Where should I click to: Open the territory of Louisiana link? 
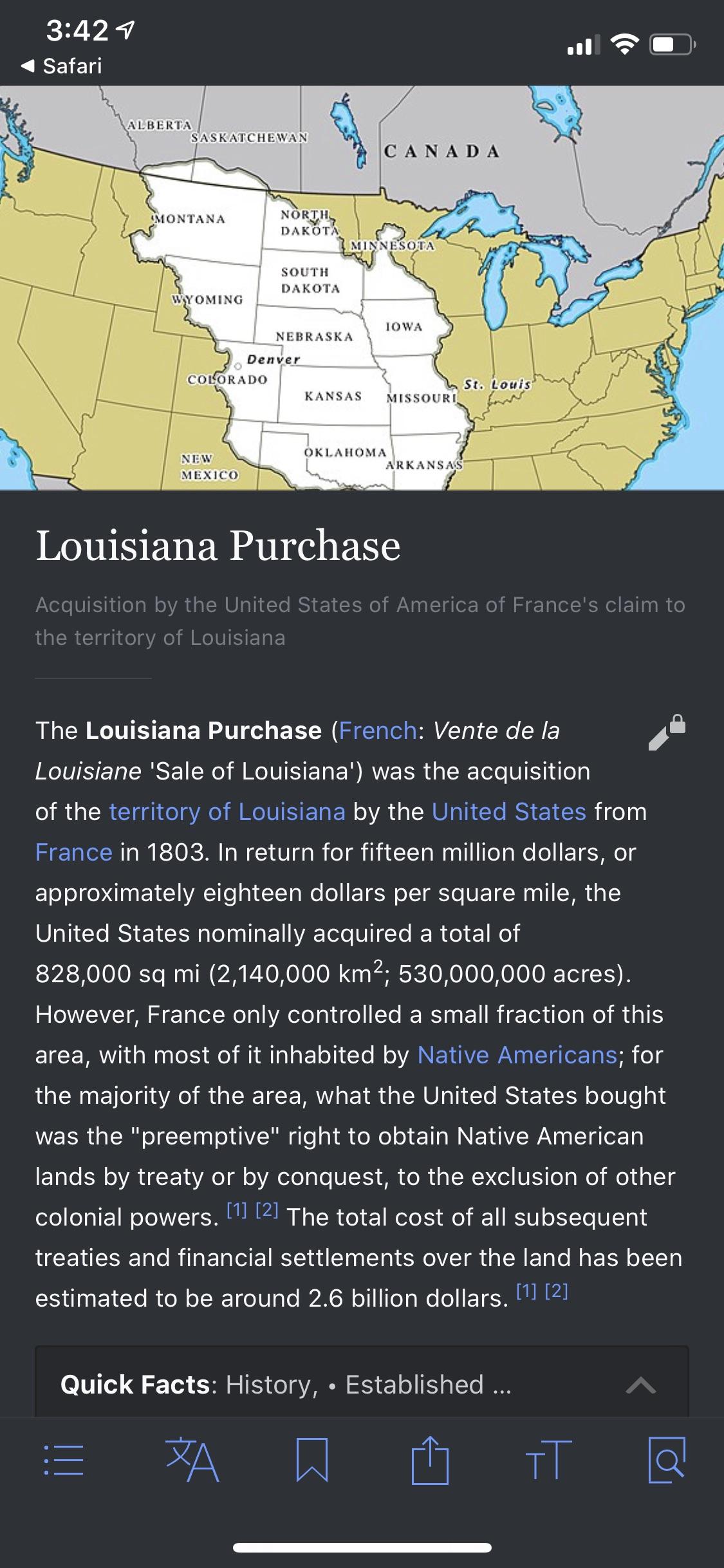click(x=227, y=812)
